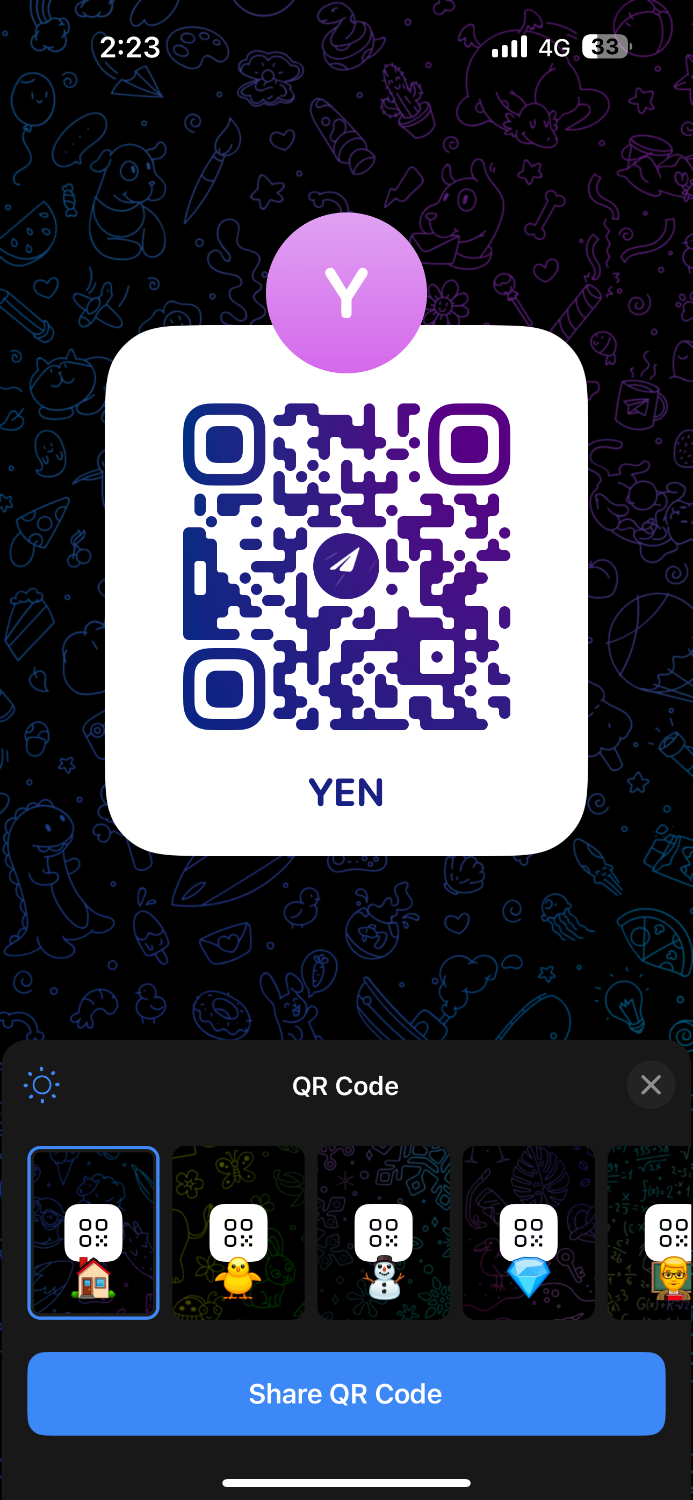Select the house emoji QR theme
The image size is (693, 1500).
(x=93, y=1233)
